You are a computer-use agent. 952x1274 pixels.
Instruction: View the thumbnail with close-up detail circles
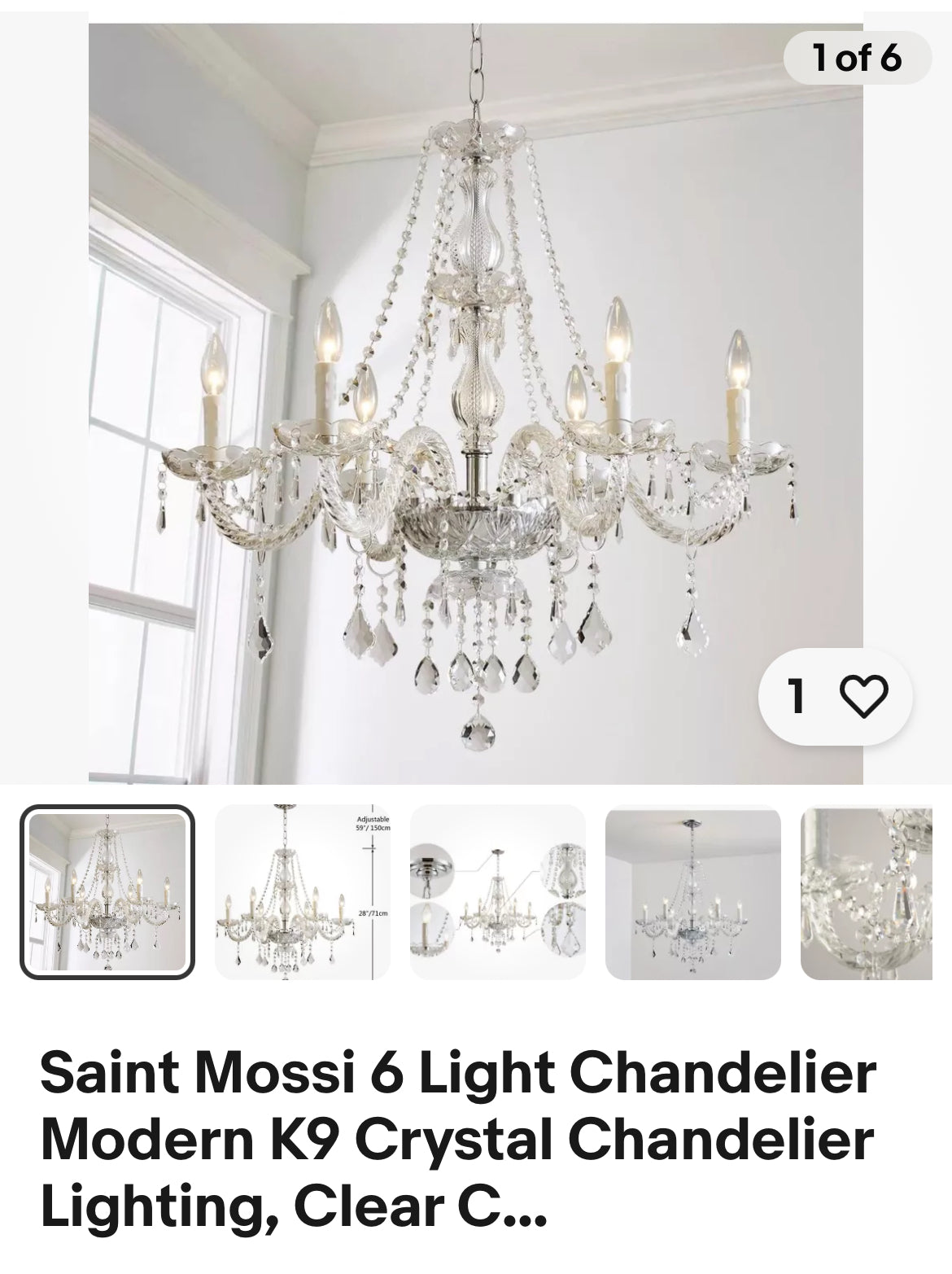(x=497, y=891)
